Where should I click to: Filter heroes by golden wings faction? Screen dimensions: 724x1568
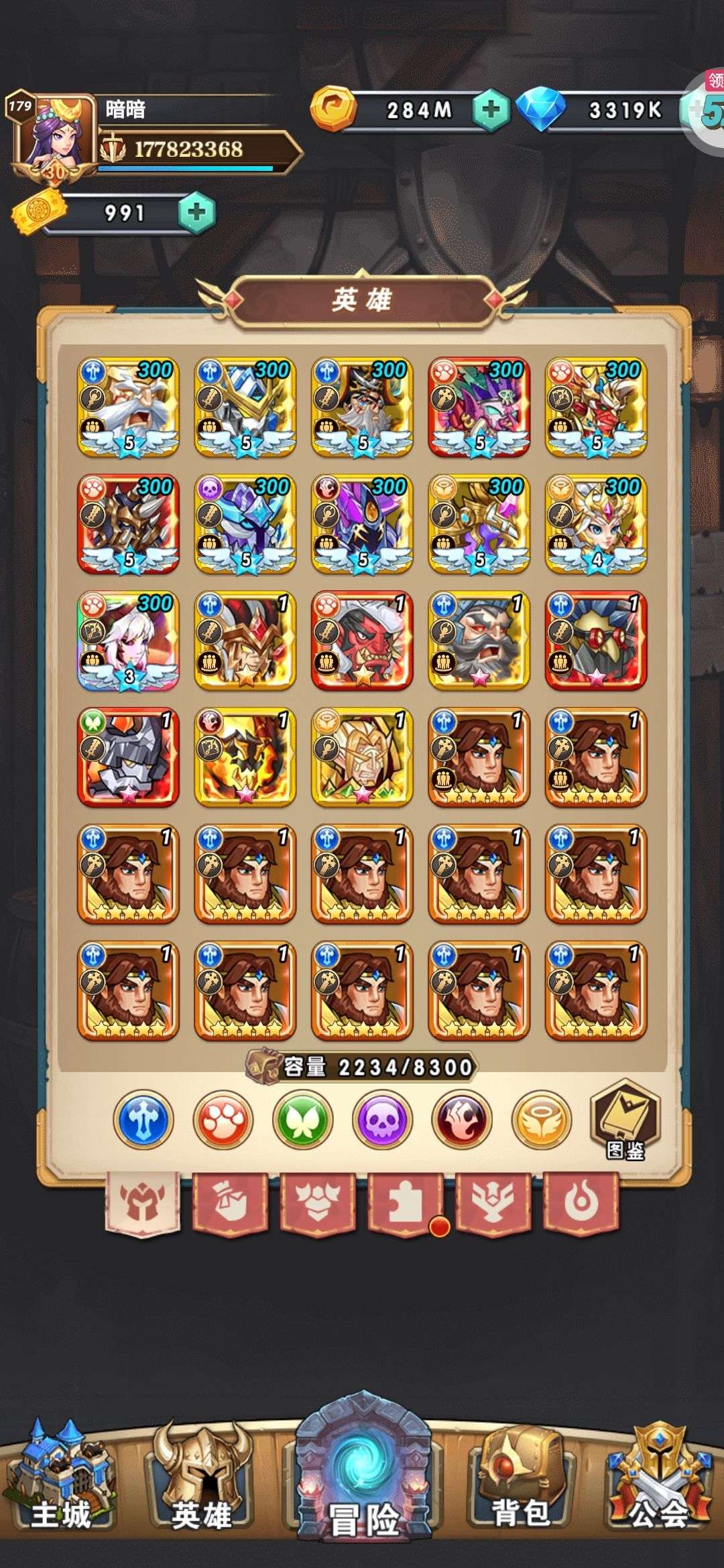[542, 1120]
